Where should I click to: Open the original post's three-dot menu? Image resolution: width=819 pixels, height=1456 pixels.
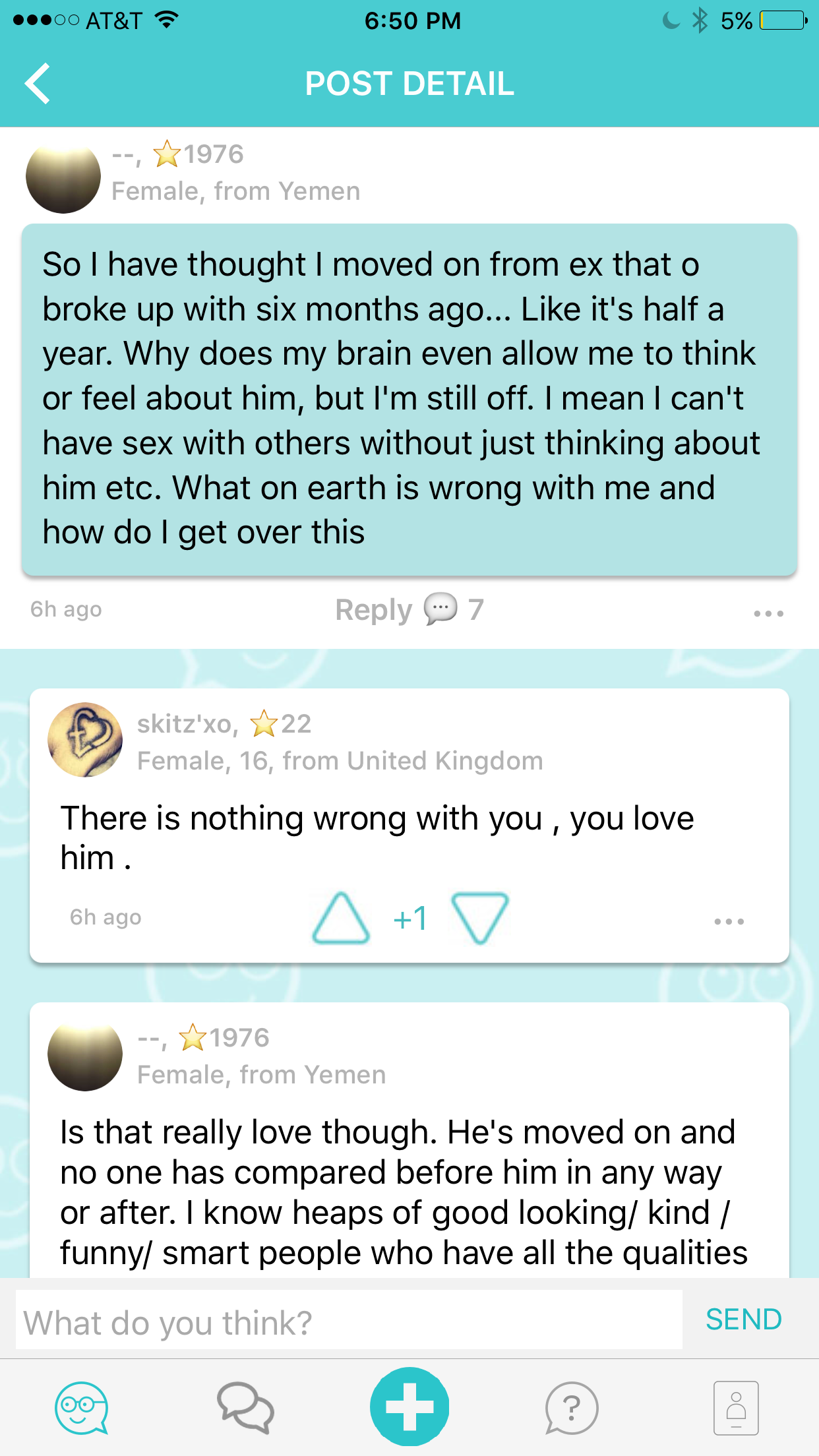(x=768, y=613)
